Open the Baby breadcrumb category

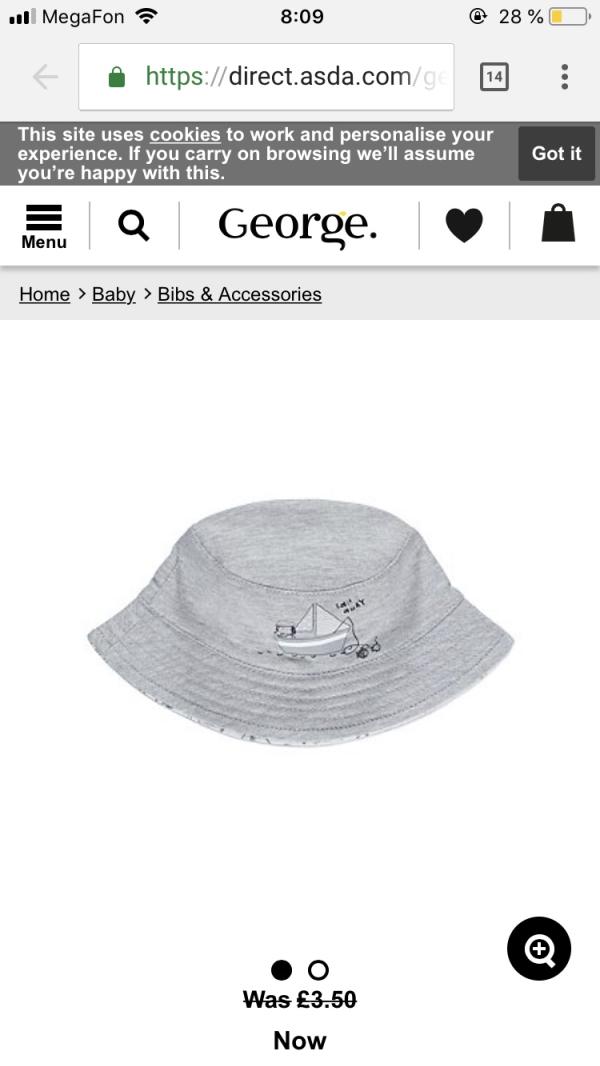[x=113, y=294]
